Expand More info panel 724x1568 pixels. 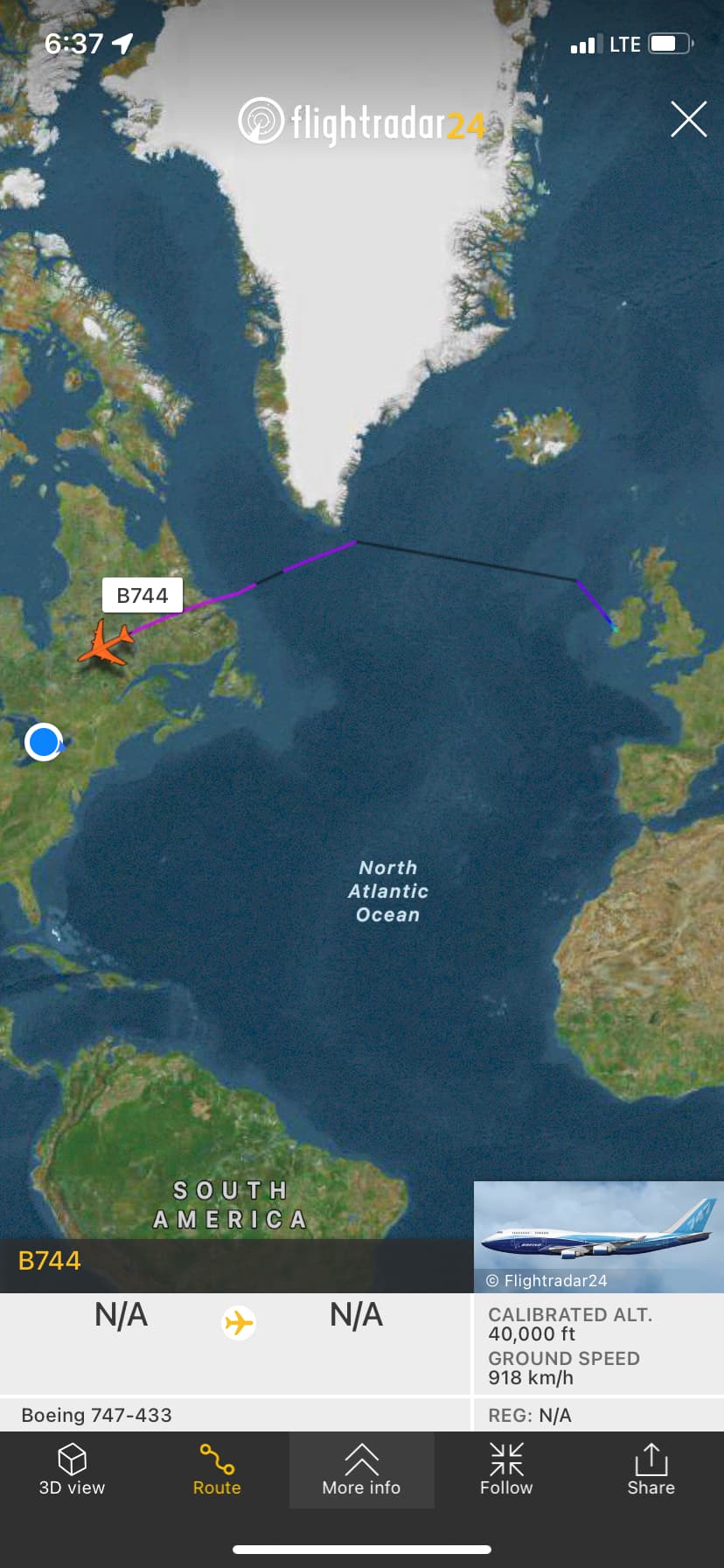coord(361,1470)
